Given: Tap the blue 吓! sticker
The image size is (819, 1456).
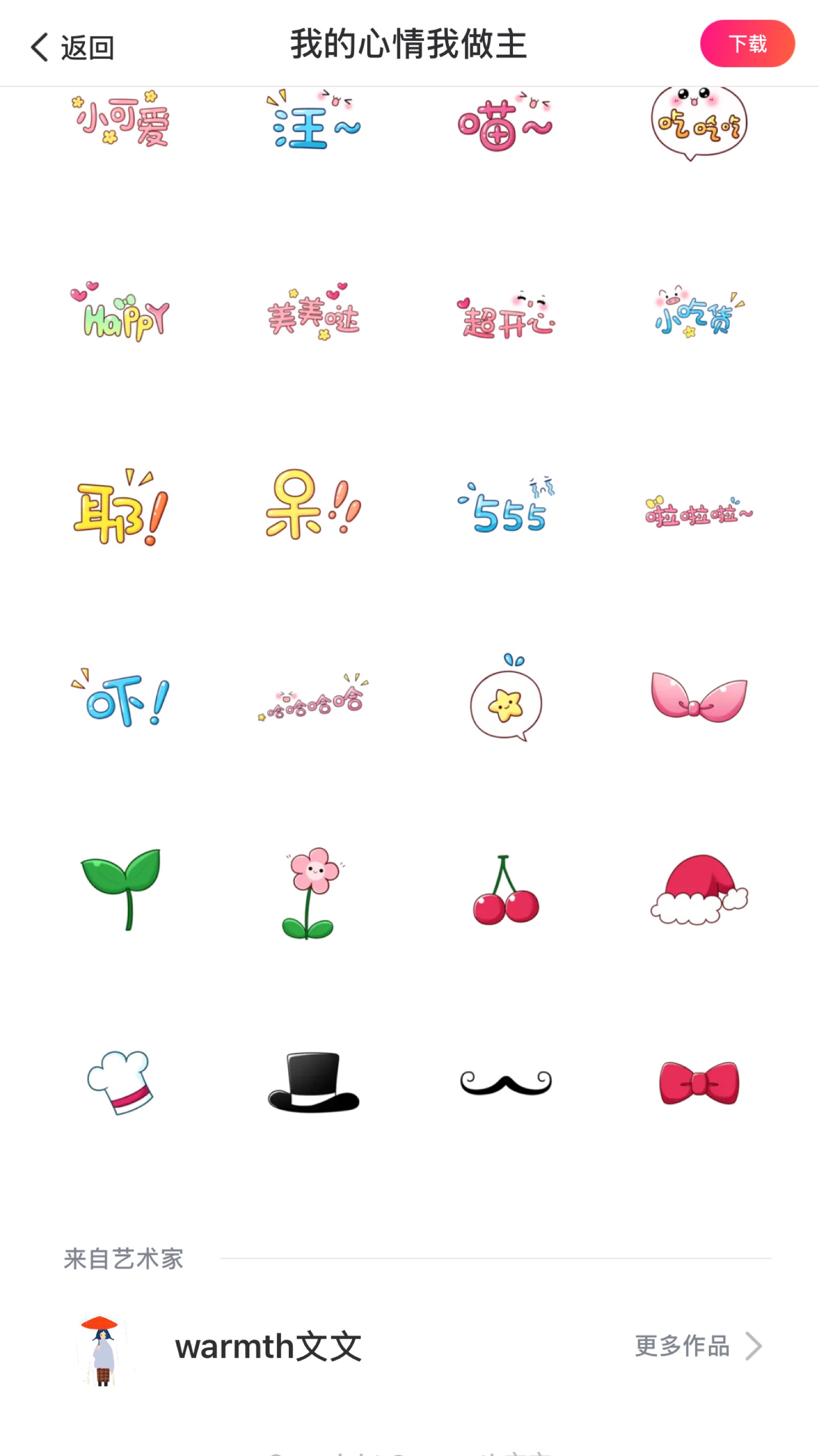Looking at the screenshot, I should coord(120,699).
